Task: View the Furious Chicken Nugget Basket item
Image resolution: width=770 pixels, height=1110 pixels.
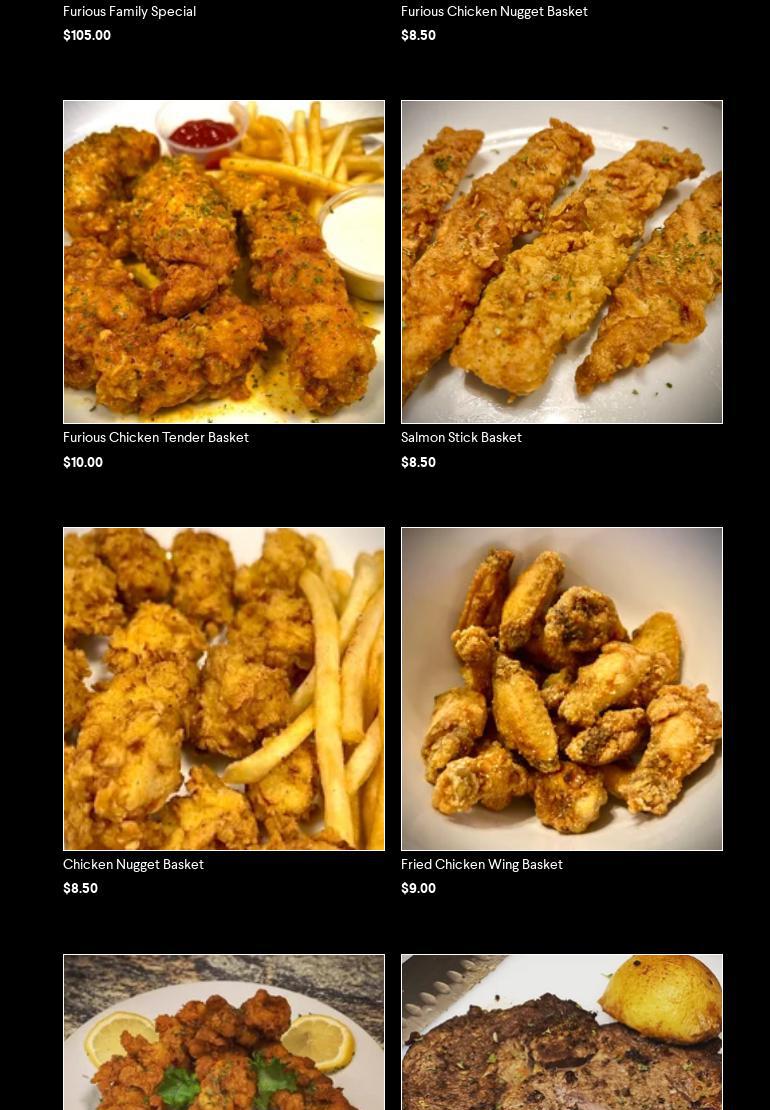Action: click(x=494, y=12)
